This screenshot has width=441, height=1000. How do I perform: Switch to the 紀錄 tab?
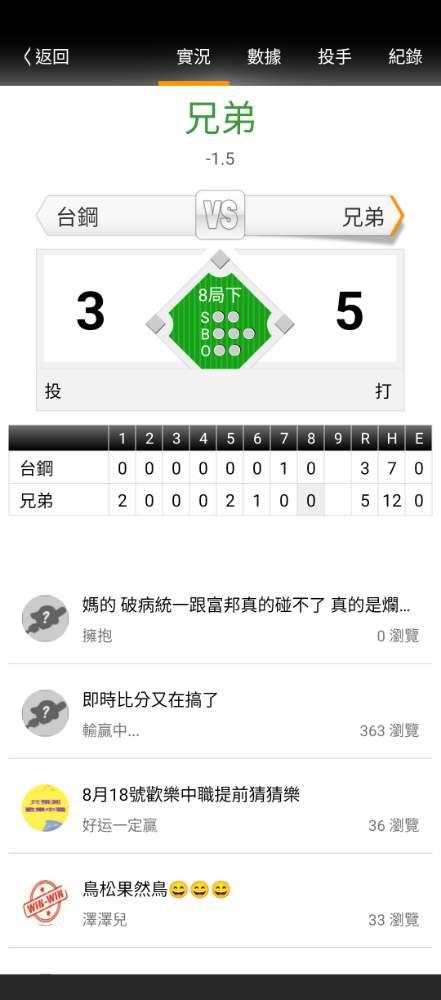click(405, 57)
